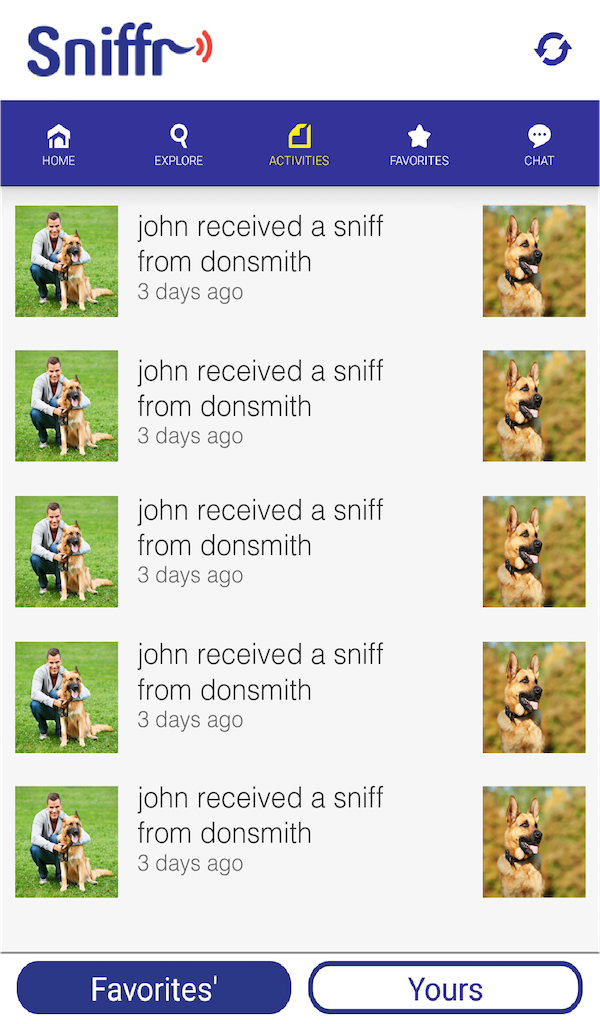600x1024 pixels.
Task: Switch to the Favorites tab
Action: click(419, 145)
